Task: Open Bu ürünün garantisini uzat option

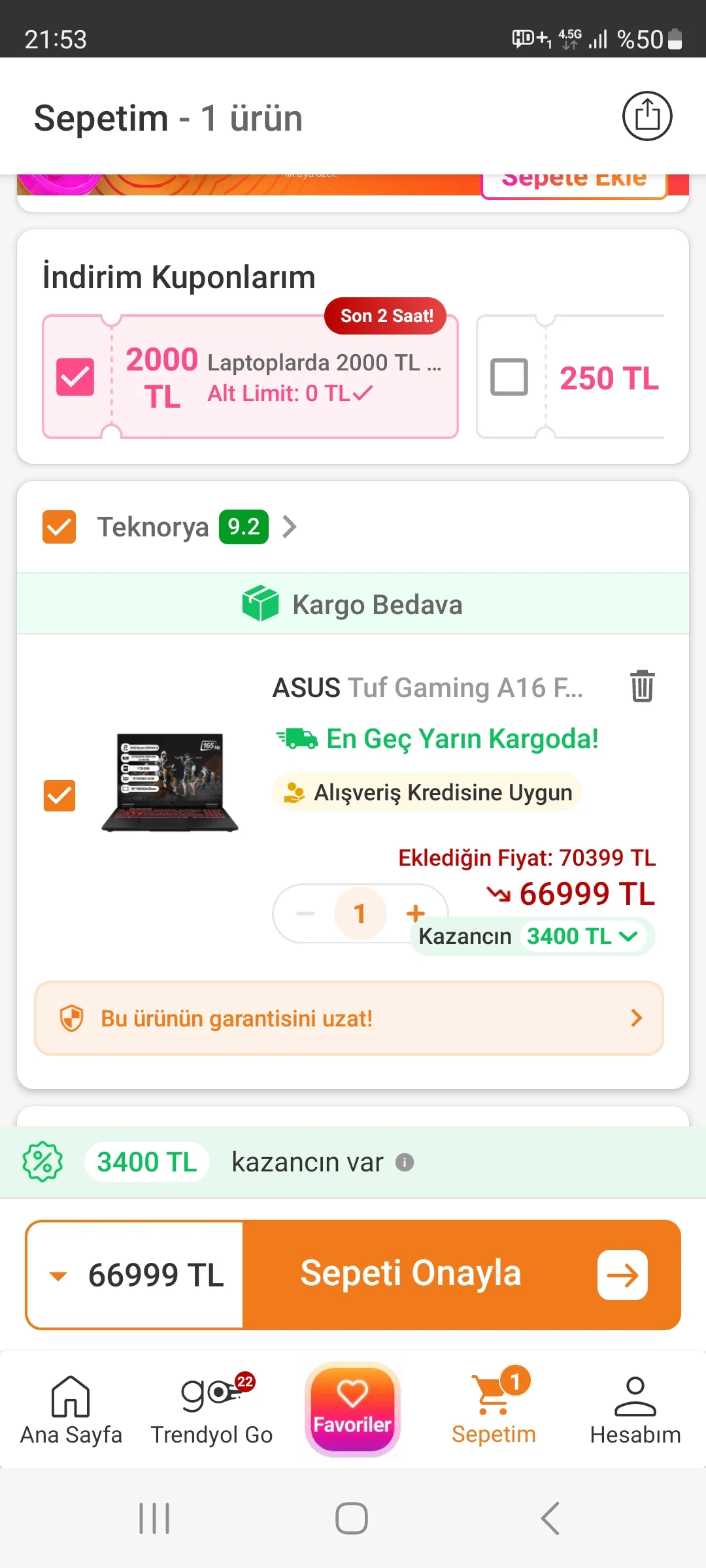Action: click(x=349, y=1018)
